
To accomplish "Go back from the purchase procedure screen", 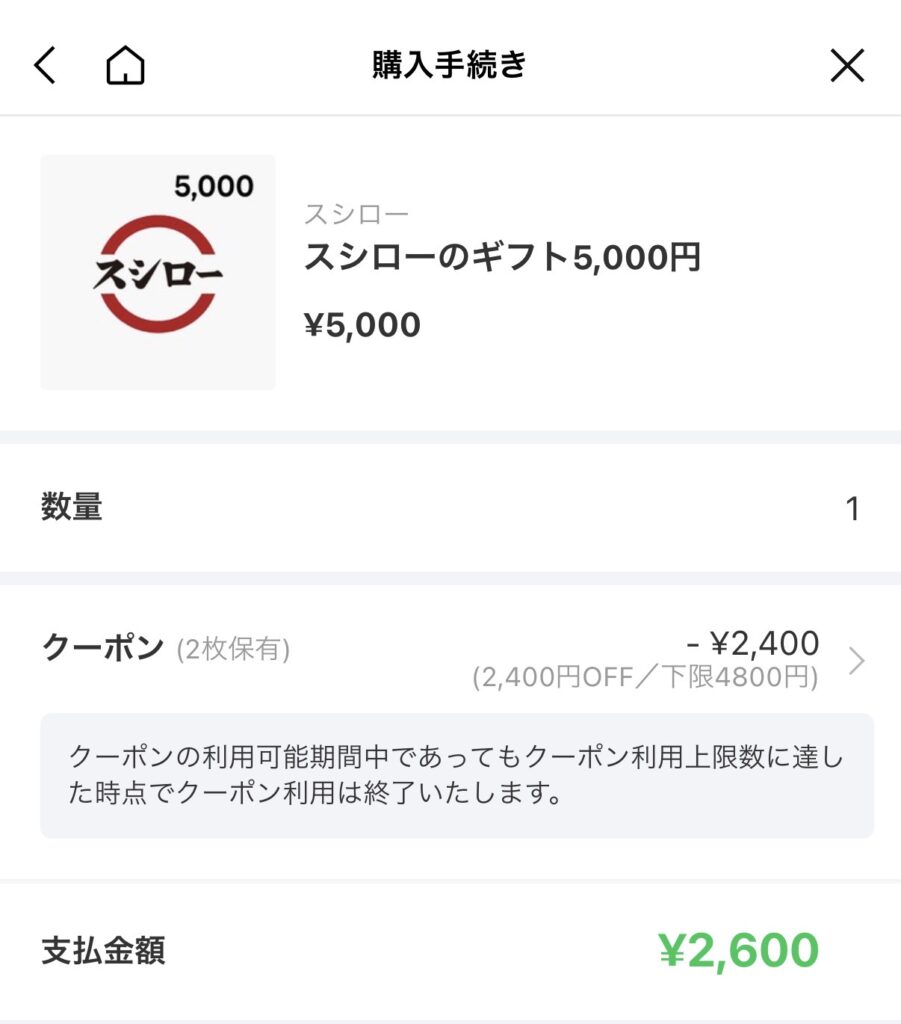I will 45,66.
